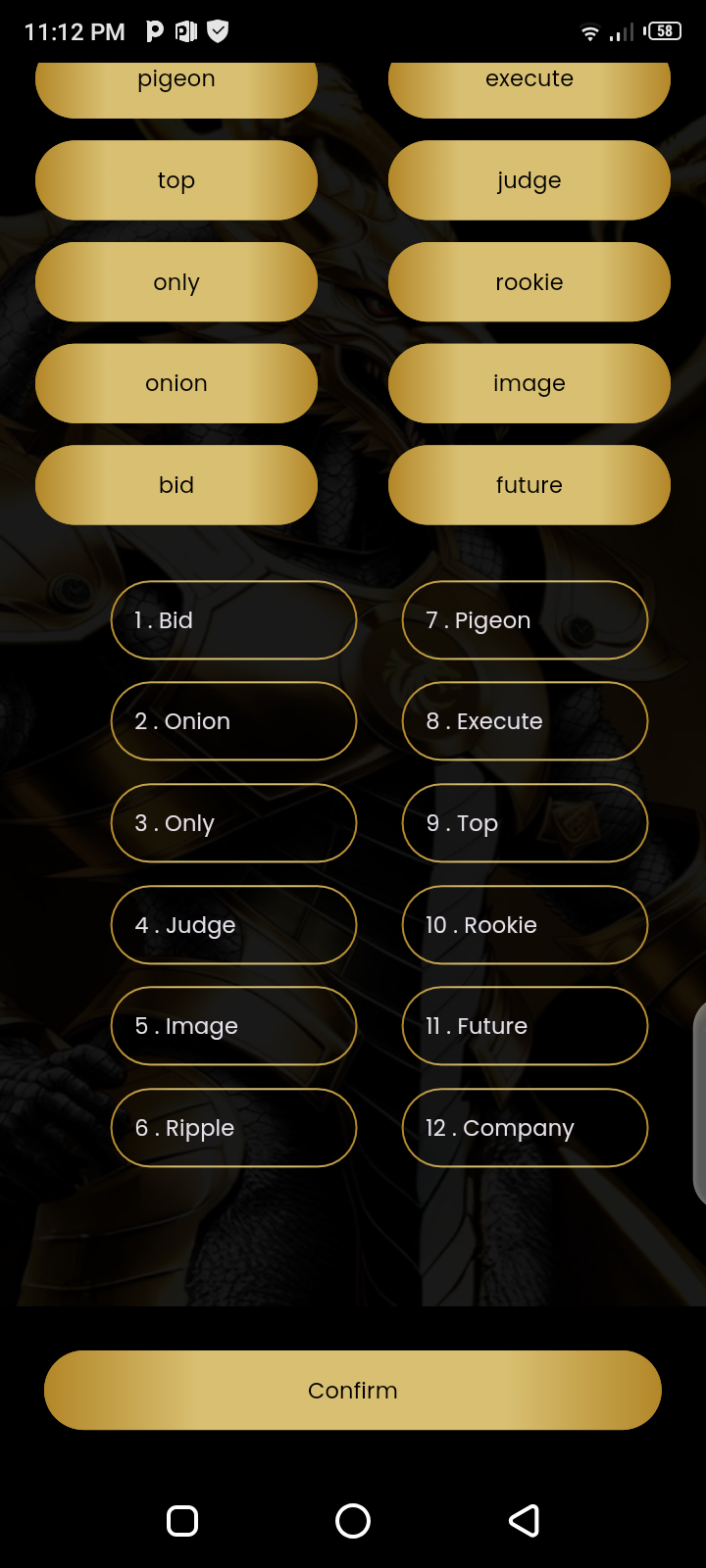Tap slot 1 containing Bid
Image resolution: width=706 pixels, height=1568 pixels.
tap(233, 620)
